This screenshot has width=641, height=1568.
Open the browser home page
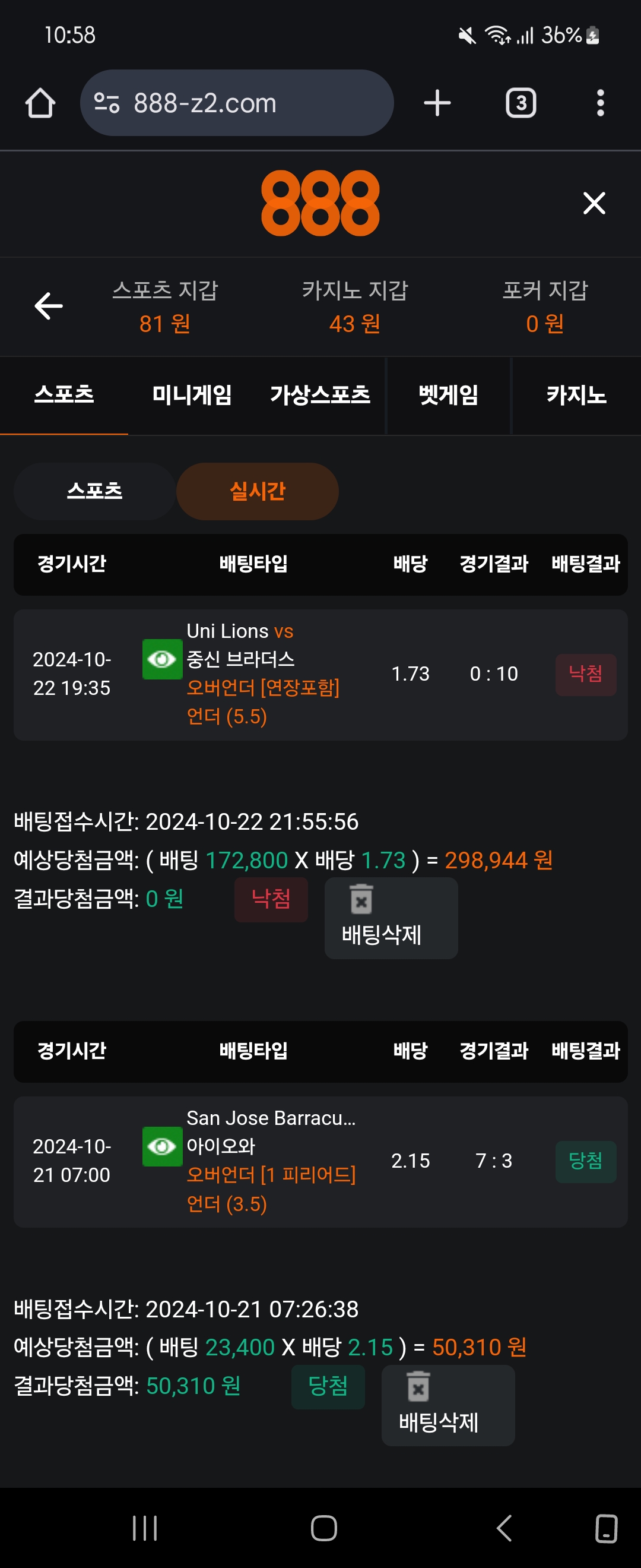(40, 103)
